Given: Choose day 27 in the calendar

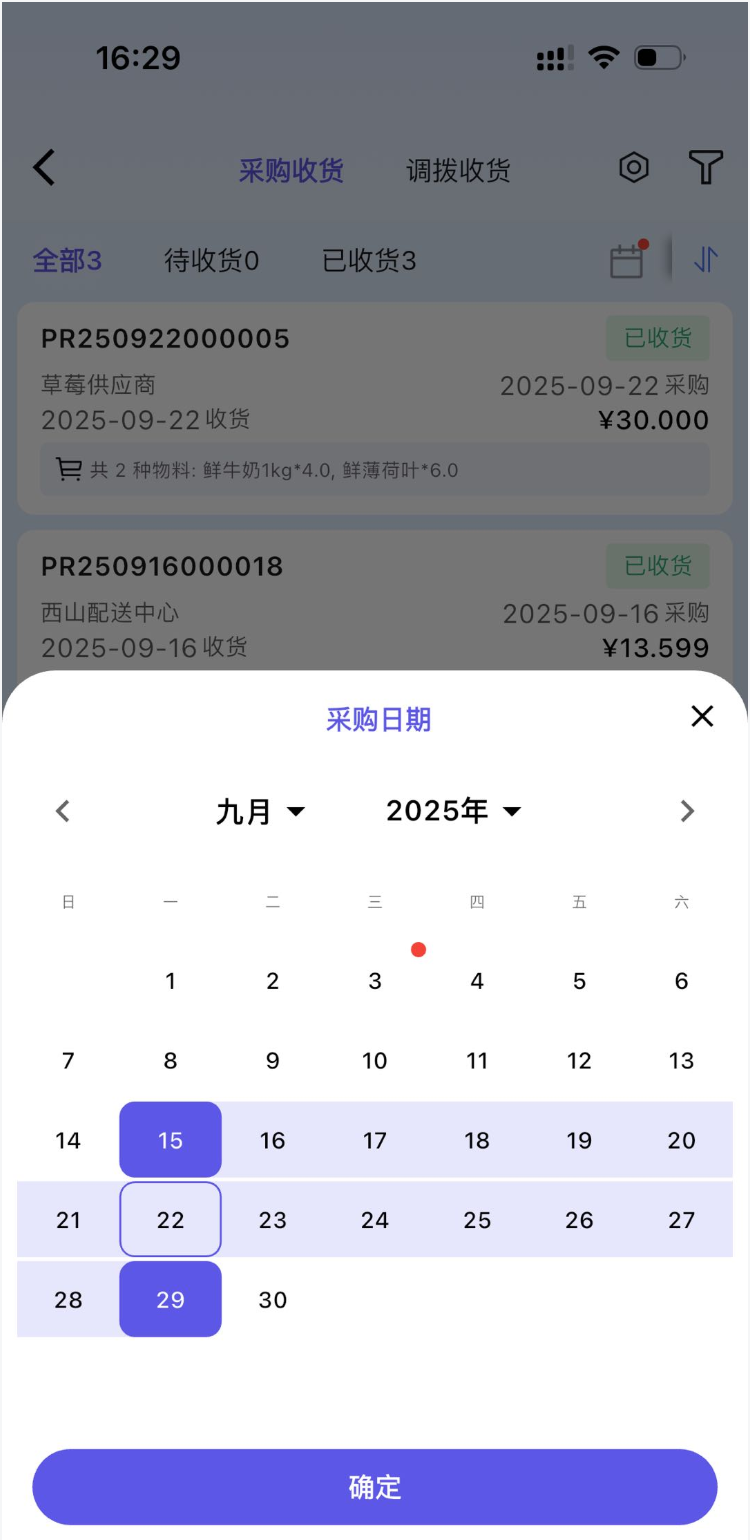Looking at the screenshot, I should click(681, 1220).
